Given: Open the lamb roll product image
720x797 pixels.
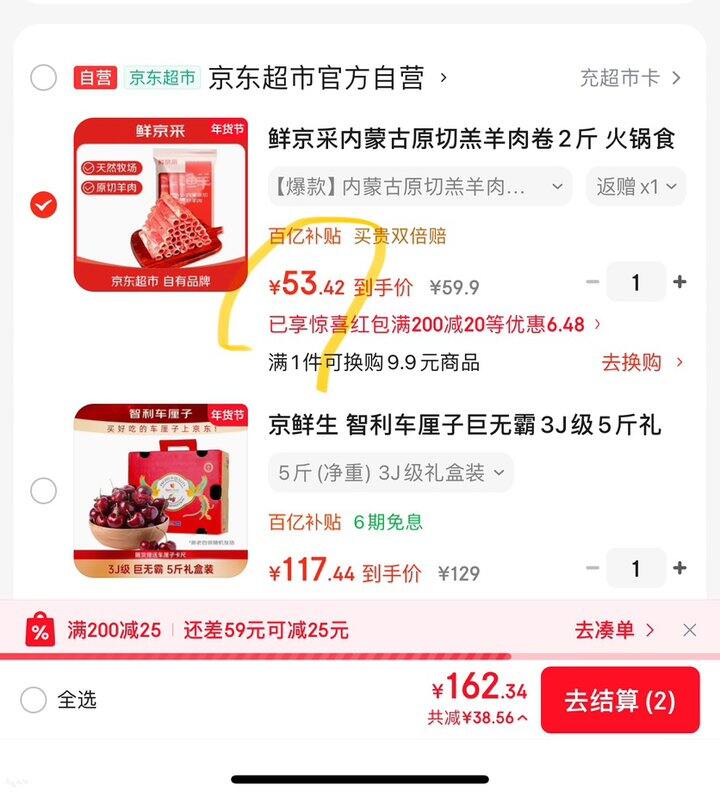Looking at the screenshot, I should point(160,205).
